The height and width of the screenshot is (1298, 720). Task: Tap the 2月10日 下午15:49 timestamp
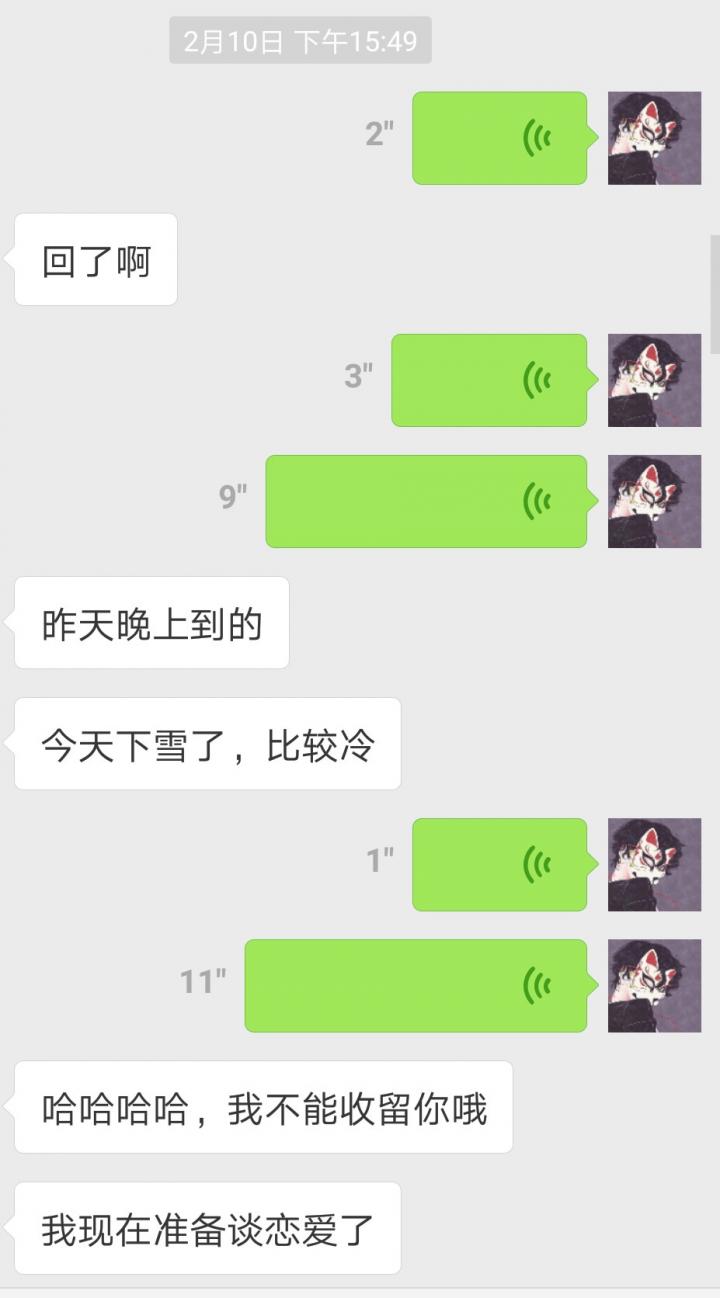point(300,40)
